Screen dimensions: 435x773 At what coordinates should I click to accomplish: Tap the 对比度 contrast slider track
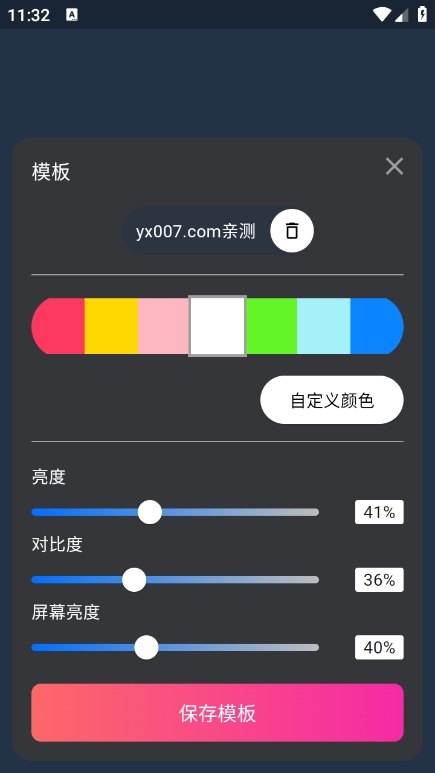coord(175,580)
